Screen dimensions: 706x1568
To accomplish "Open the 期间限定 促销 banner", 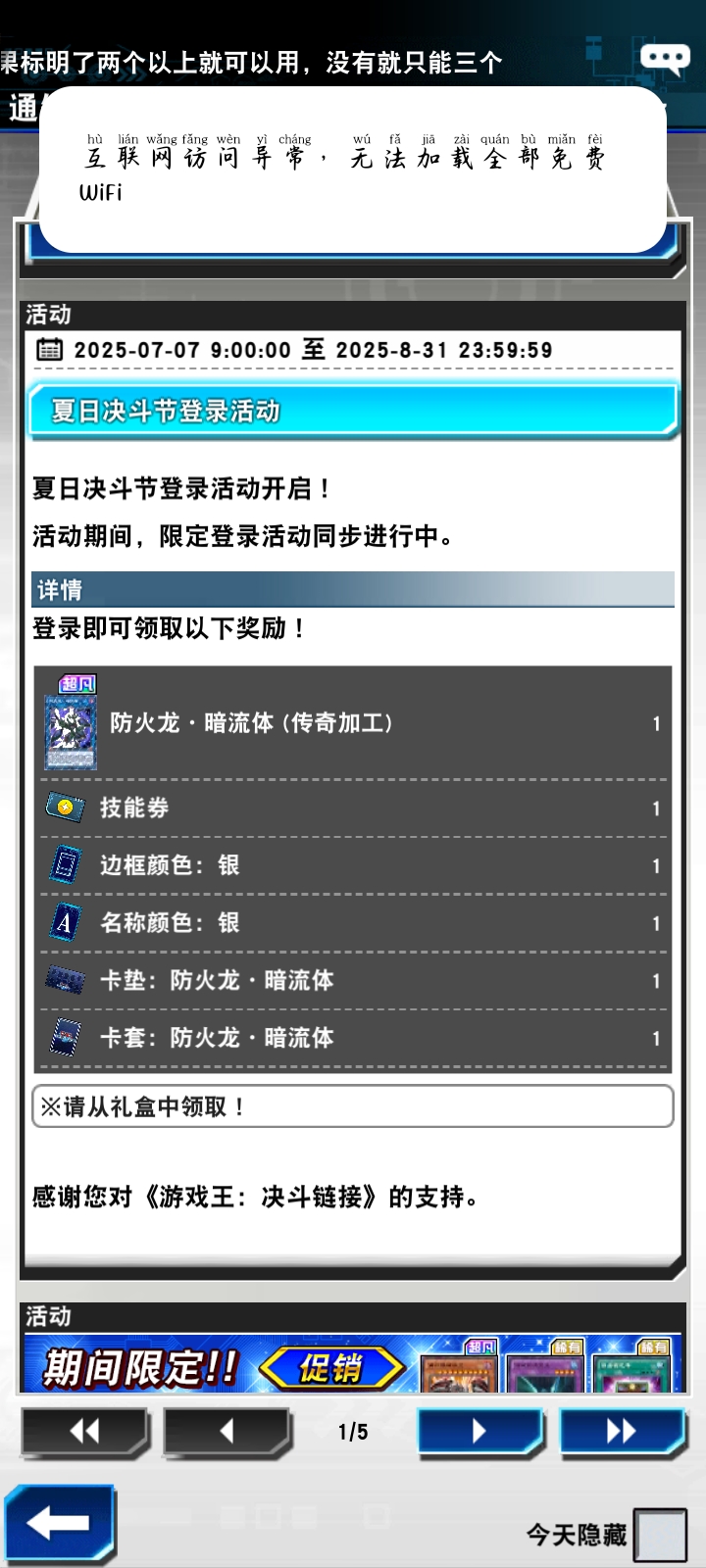I will pos(353,1364).
